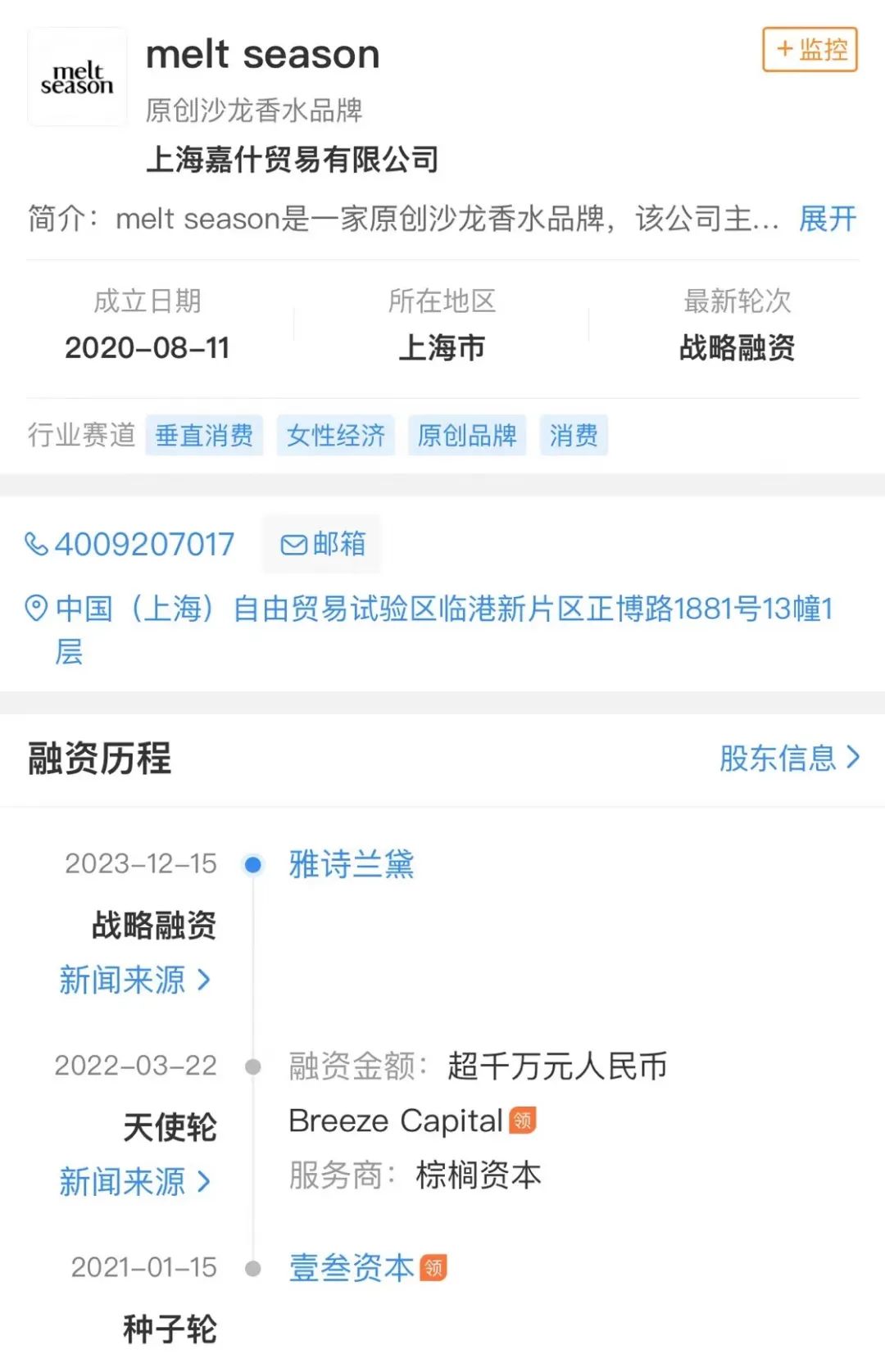Open the 邮箱 email button
Viewport: 885px width, 1372px height.
(x=323, y=544)
